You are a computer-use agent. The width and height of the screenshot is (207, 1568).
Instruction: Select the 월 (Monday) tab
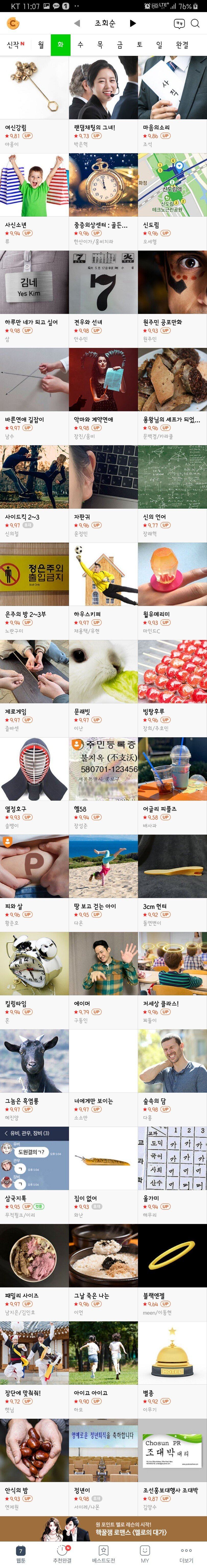tap(41, 45)
